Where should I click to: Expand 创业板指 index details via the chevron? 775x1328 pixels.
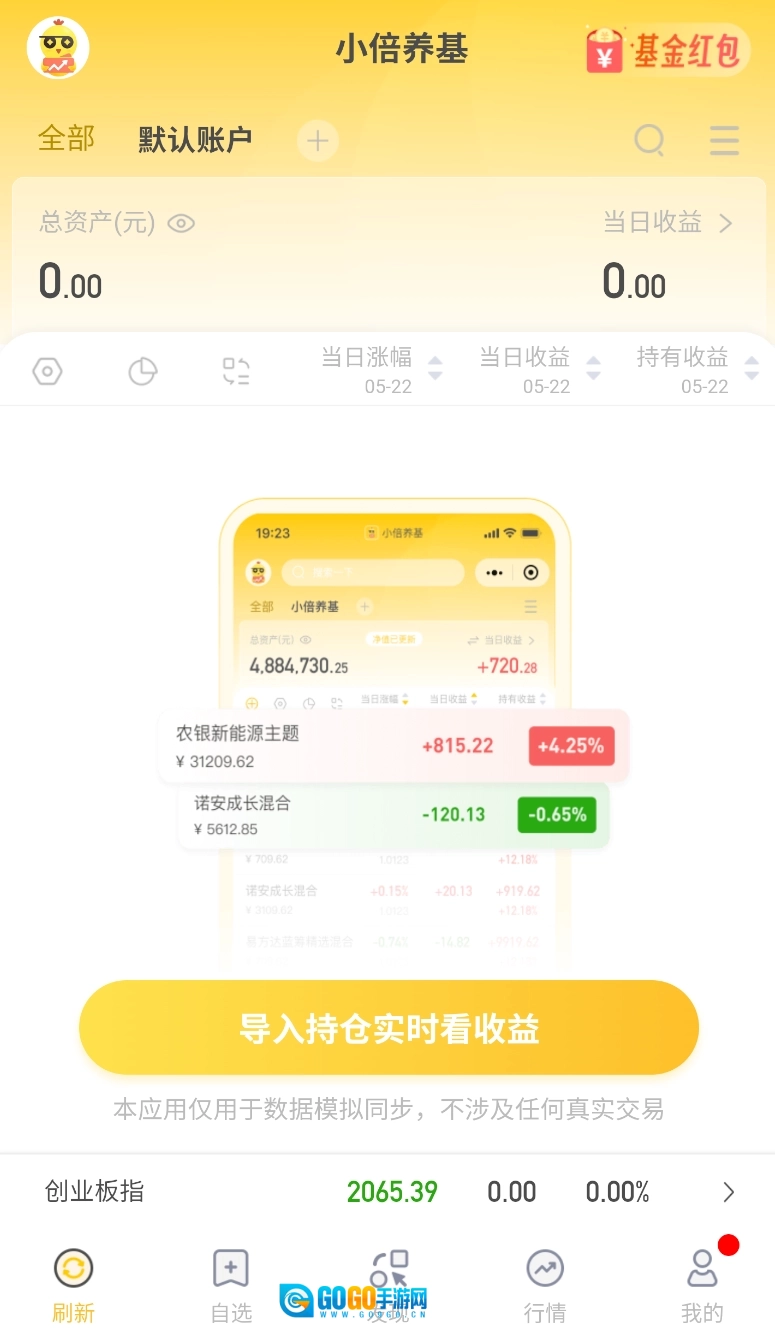(x=726, y=1191)
